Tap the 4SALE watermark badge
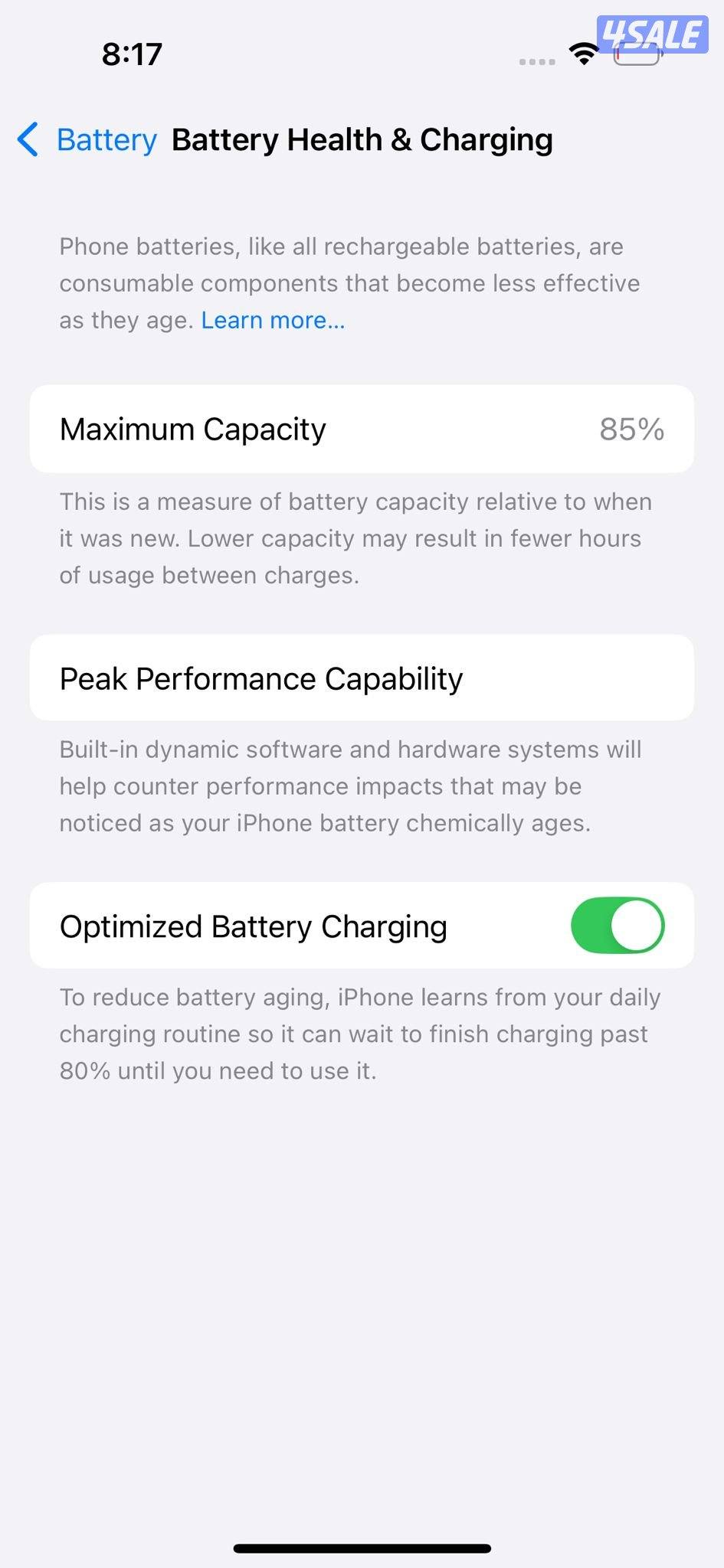The width and height of the screenshot is (724, 1568). pos(652,32)
